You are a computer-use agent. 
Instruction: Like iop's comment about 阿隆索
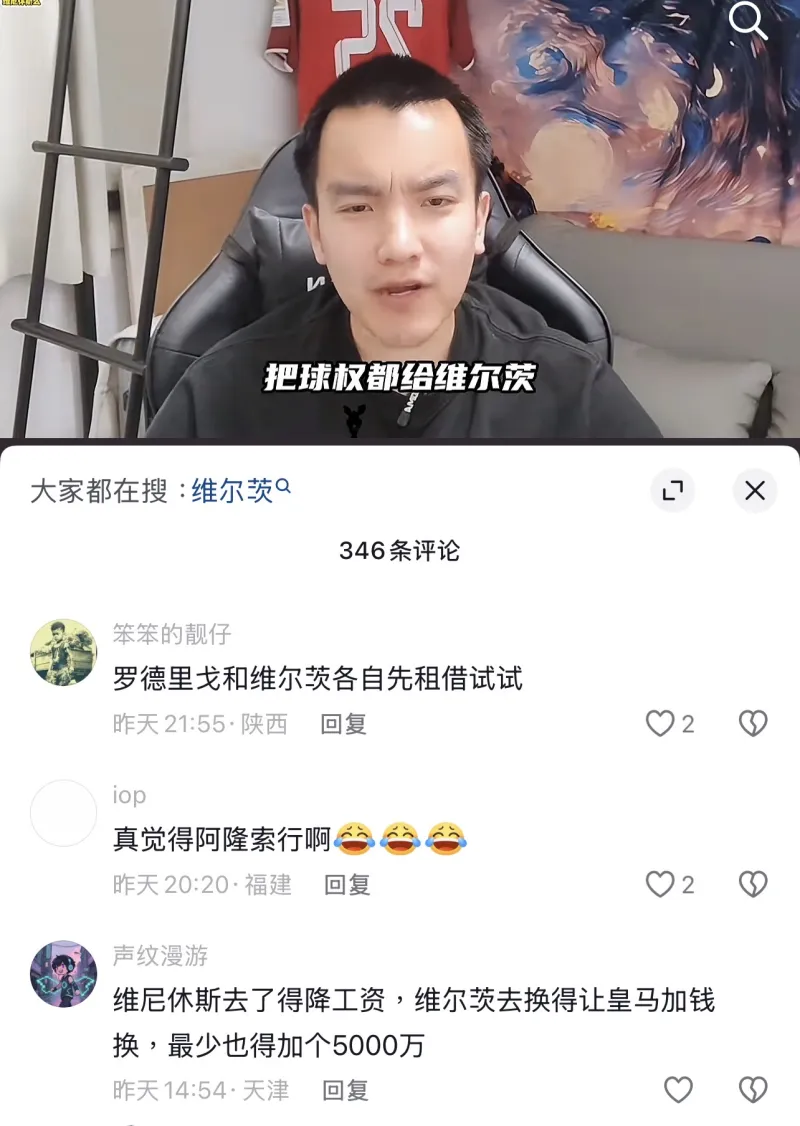[x=660, y=884]
